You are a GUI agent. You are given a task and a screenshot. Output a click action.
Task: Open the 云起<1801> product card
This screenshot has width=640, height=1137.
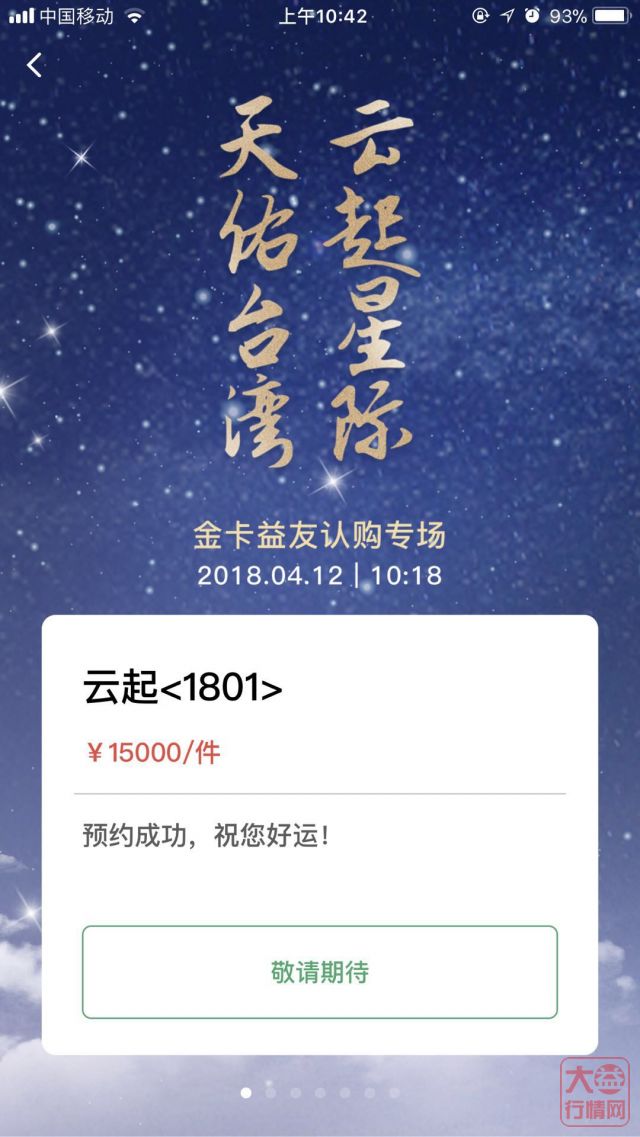click(320, 835)
